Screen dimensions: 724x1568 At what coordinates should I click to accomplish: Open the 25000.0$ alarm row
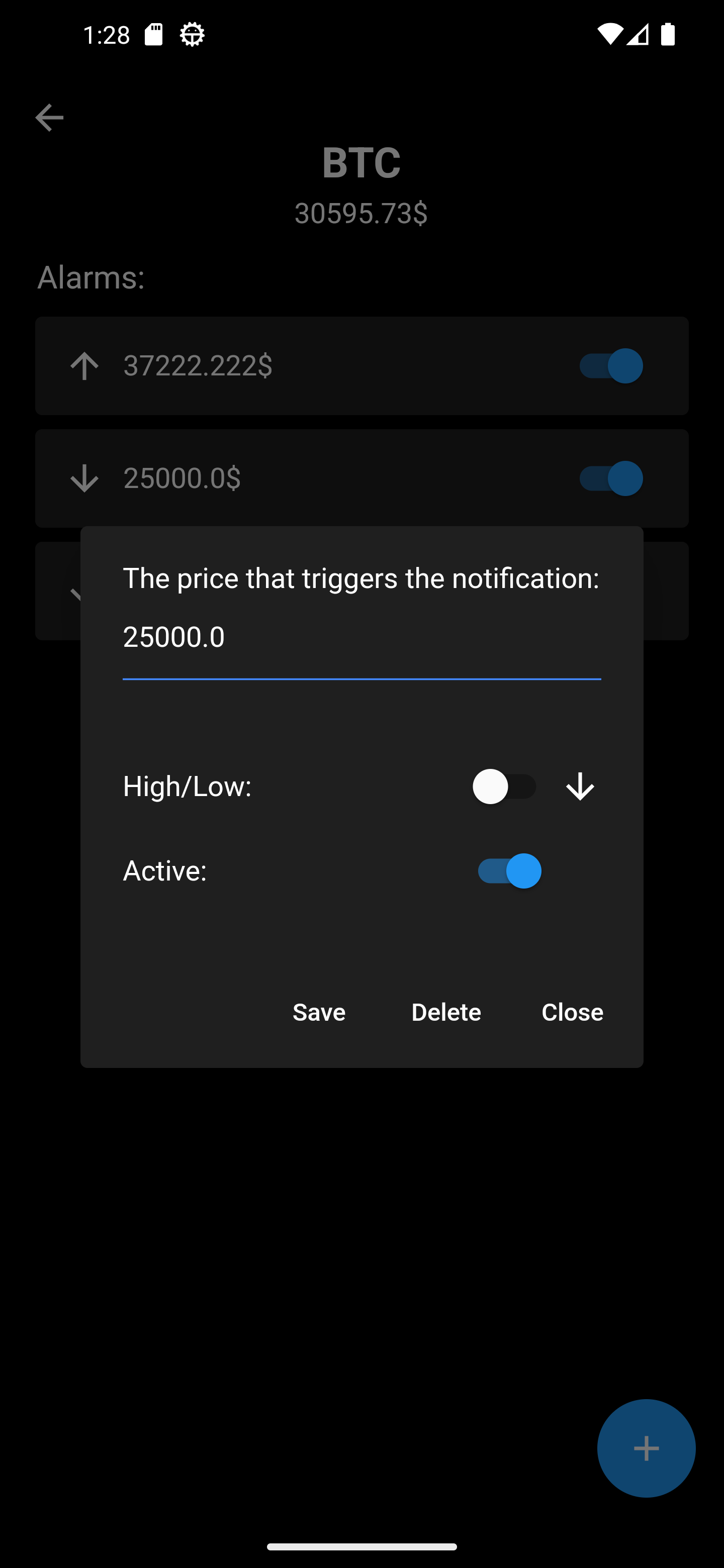243,478
